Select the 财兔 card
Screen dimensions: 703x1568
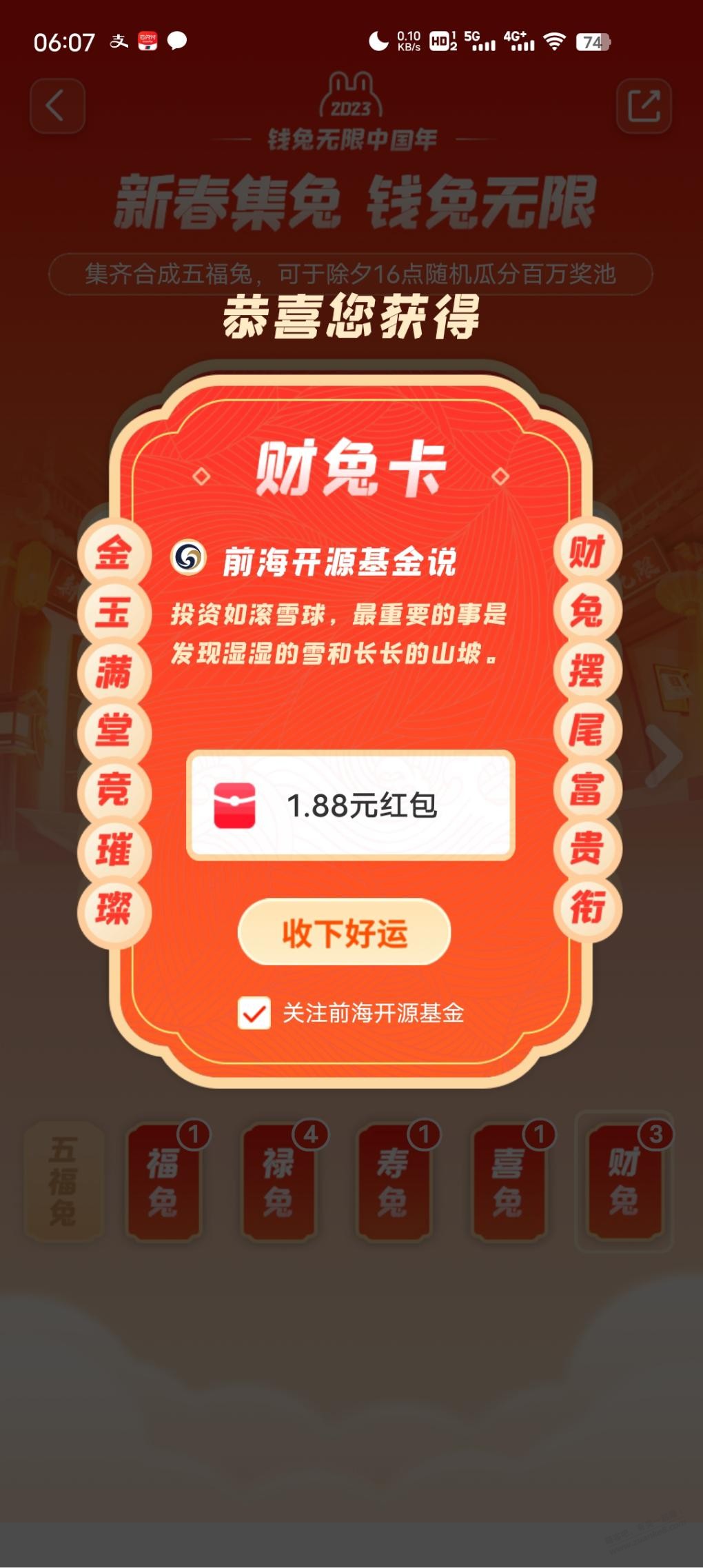(x=624, y=1181)
